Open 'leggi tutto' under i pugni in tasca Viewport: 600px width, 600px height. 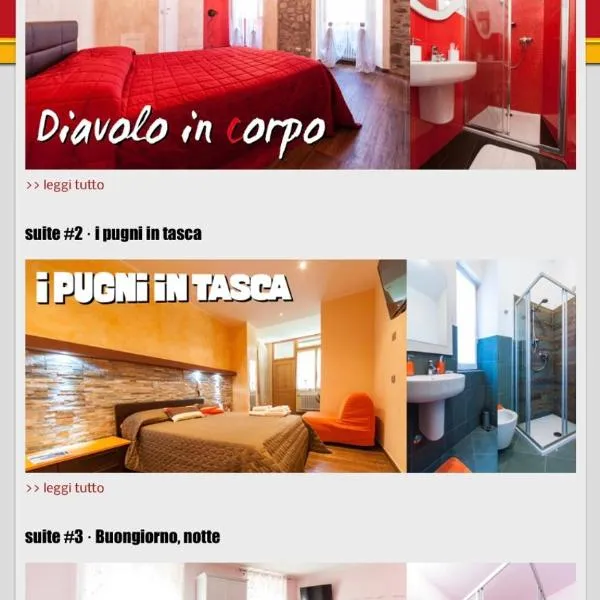tap(65, 488)
